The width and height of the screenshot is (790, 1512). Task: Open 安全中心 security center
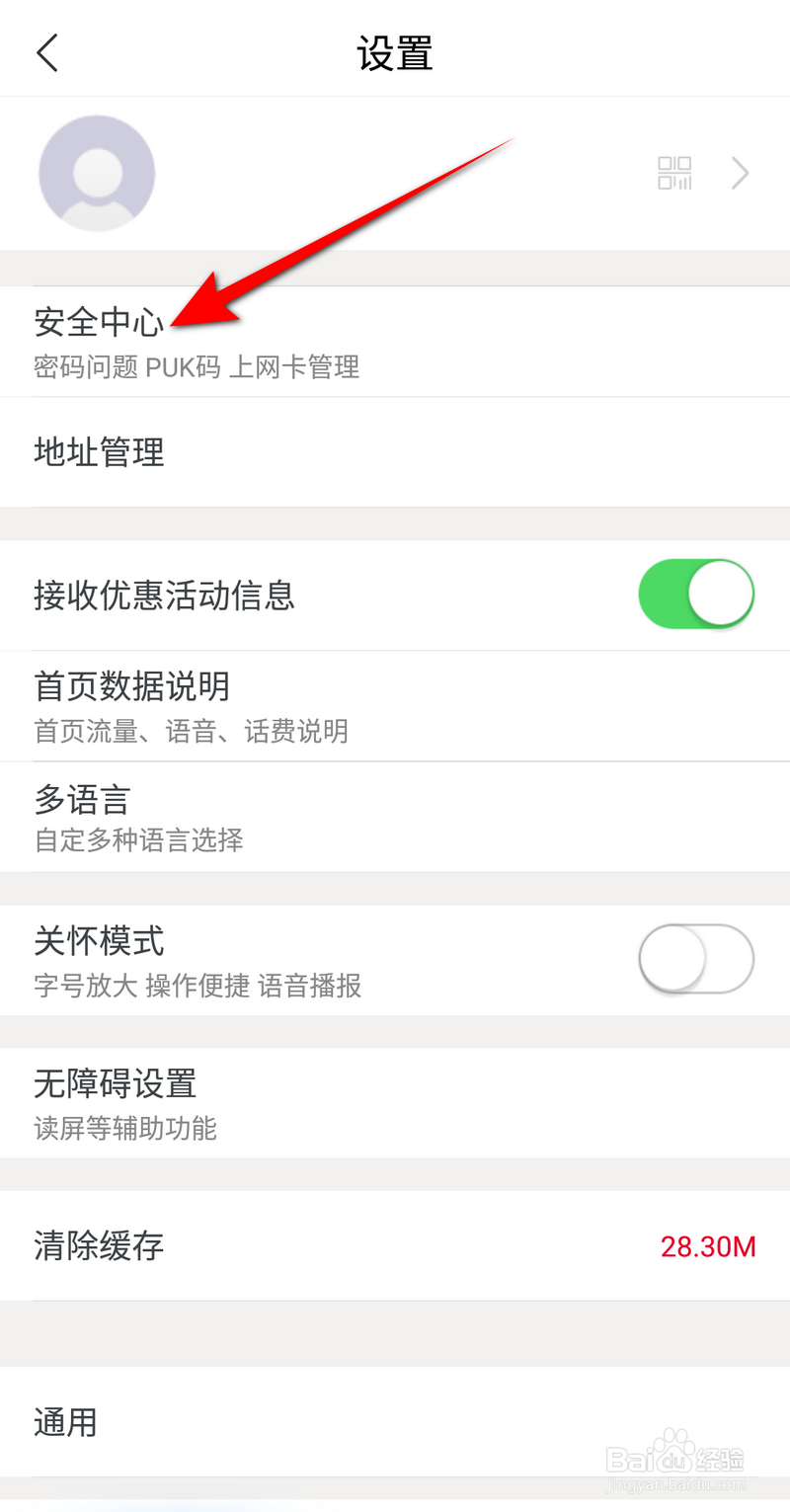[x=99, y=323]
